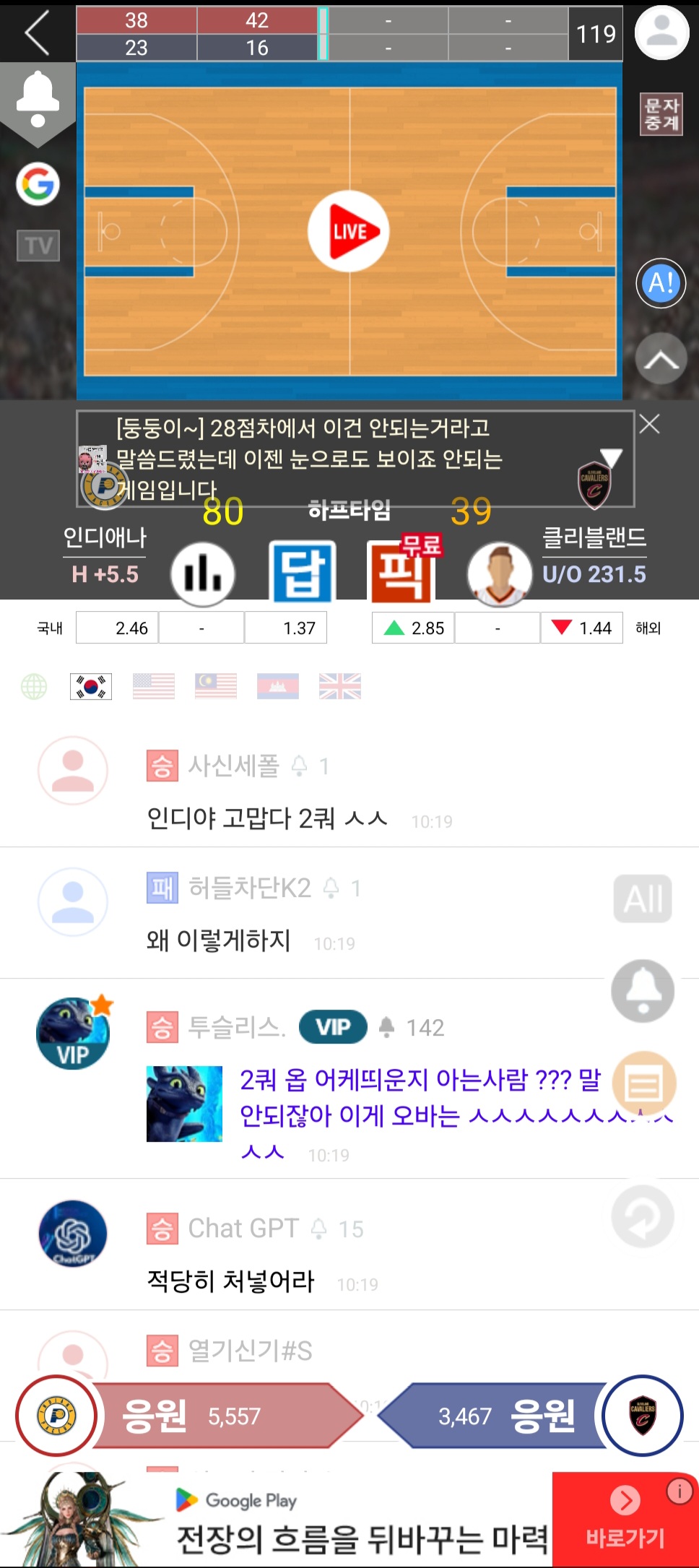
Task: Open the stats bar chart icon
Action: pyautogui.click(x=203, y=574)
